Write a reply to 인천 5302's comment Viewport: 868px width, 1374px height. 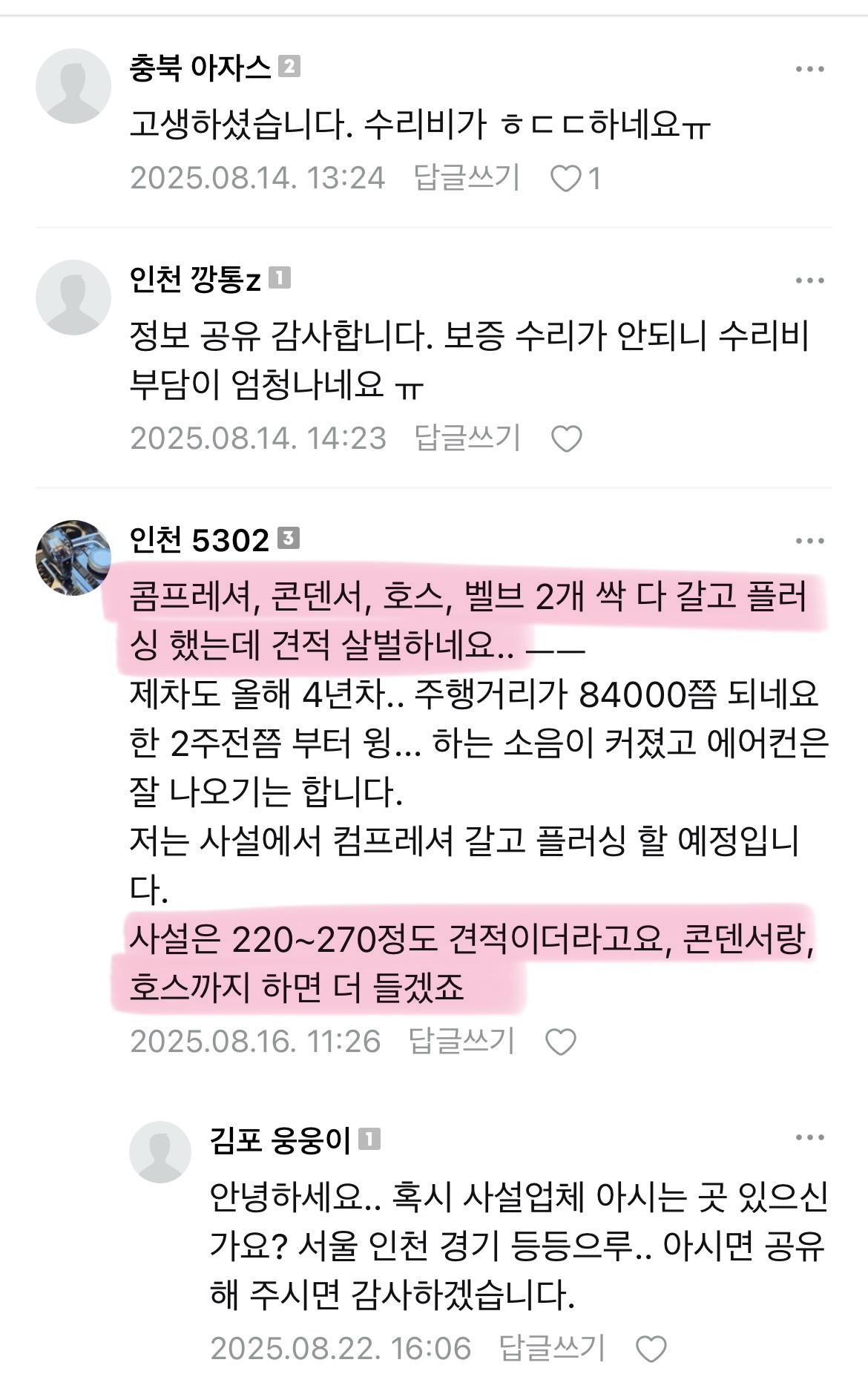click(461, 1041)
